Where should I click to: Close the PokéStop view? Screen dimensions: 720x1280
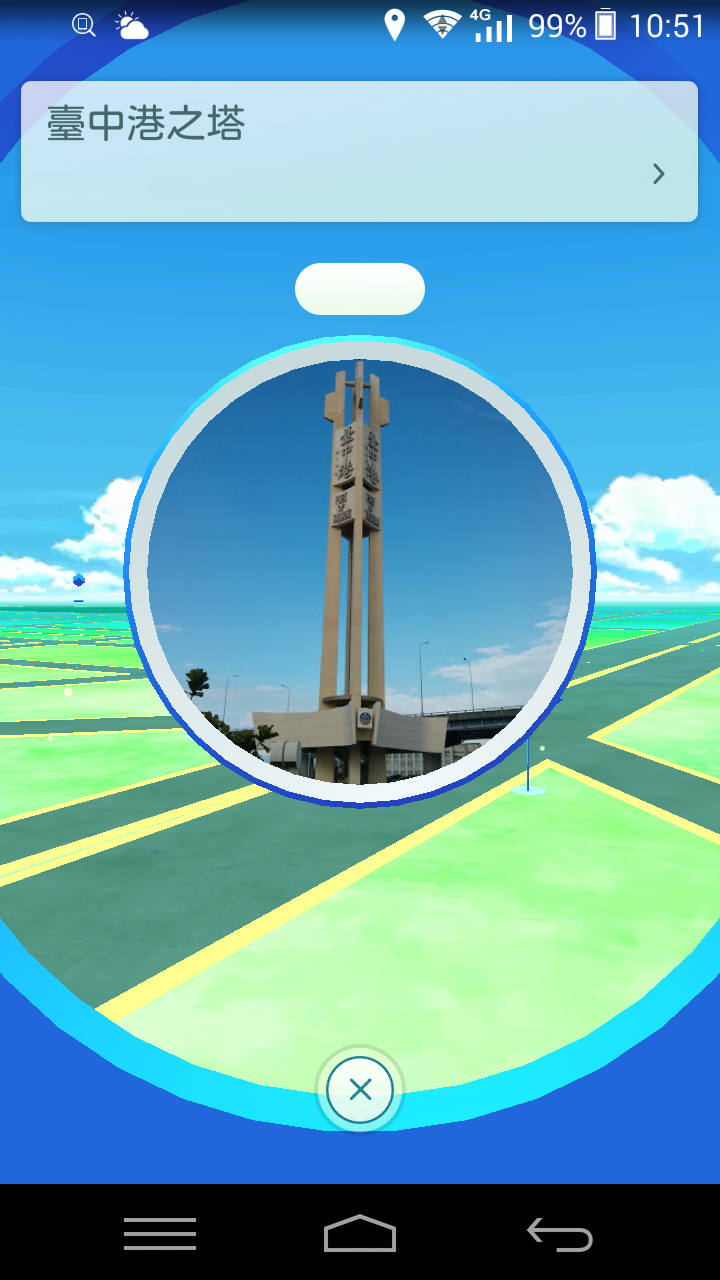360,1089
